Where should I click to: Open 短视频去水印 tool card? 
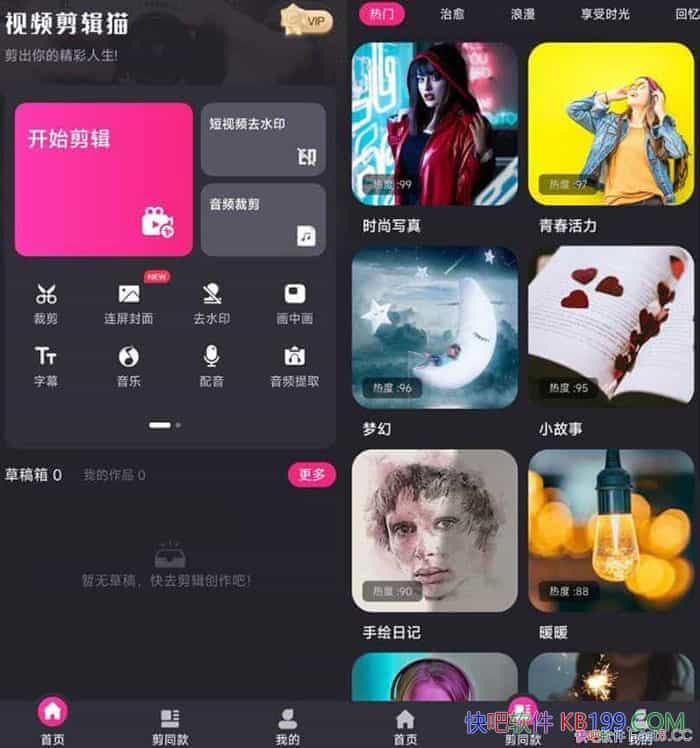point(263,139)
